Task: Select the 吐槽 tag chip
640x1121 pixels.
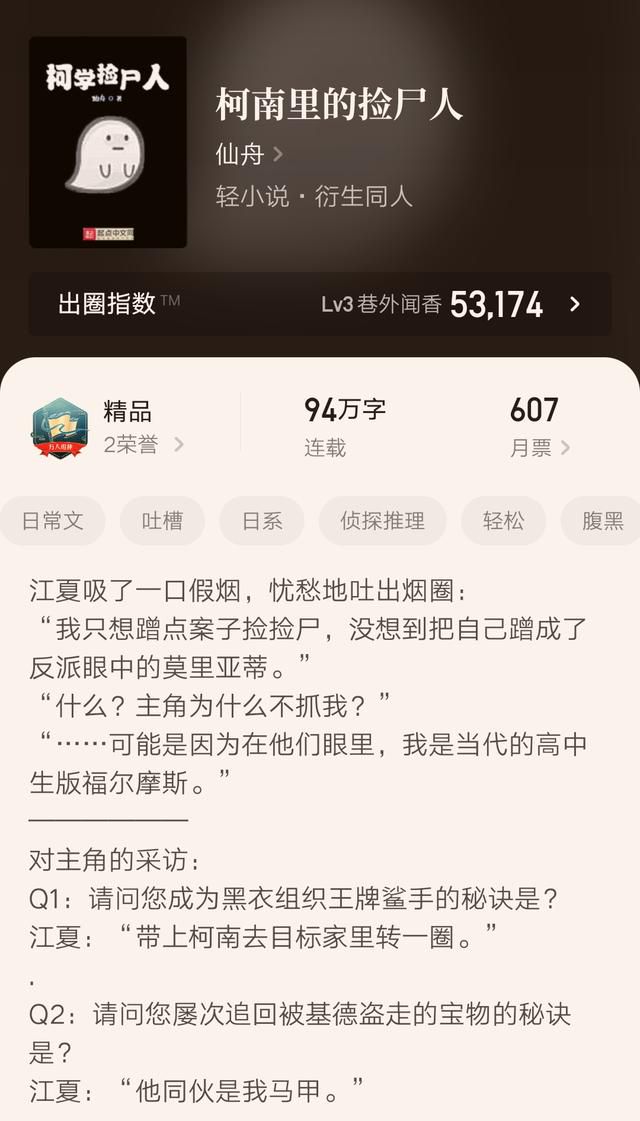Action: coord(162,520)
